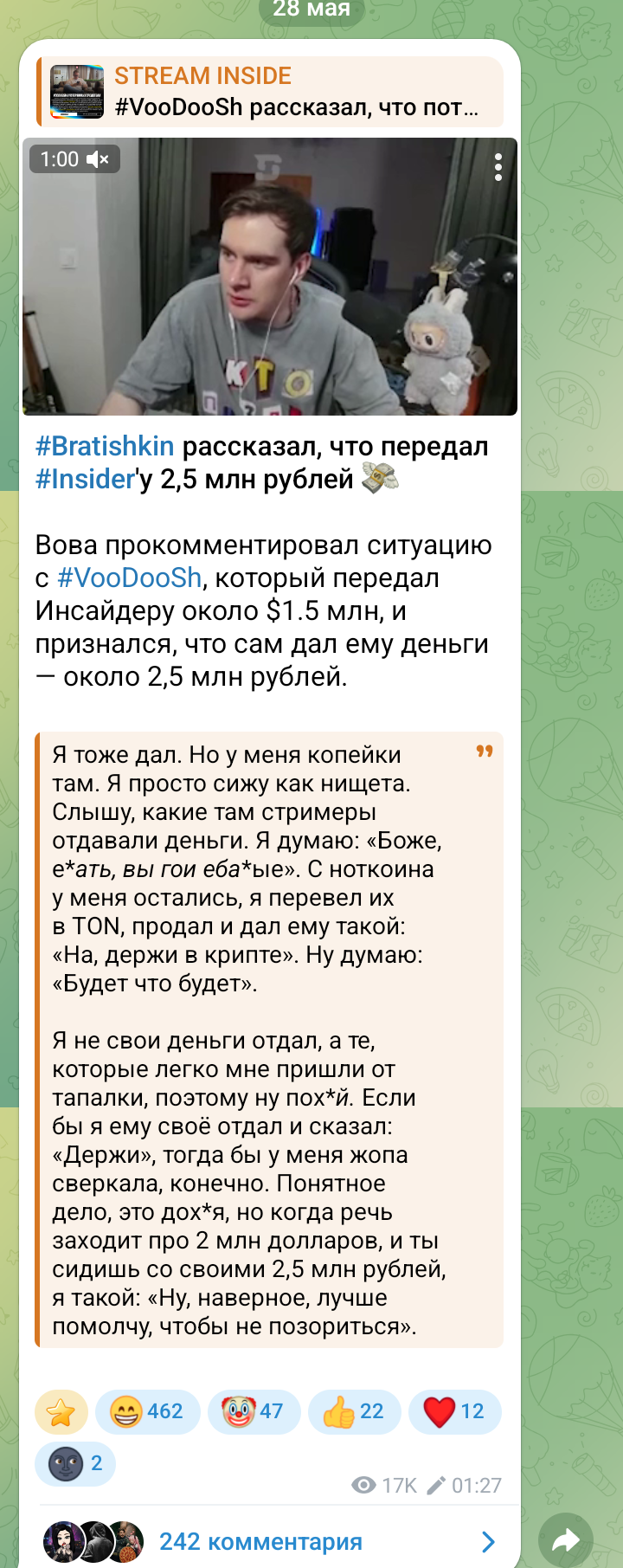The height and width of the screenshot is (1568, 623).
Task: Open the #VooDooSh hashtag in the post
Action: tap(129, 578)
